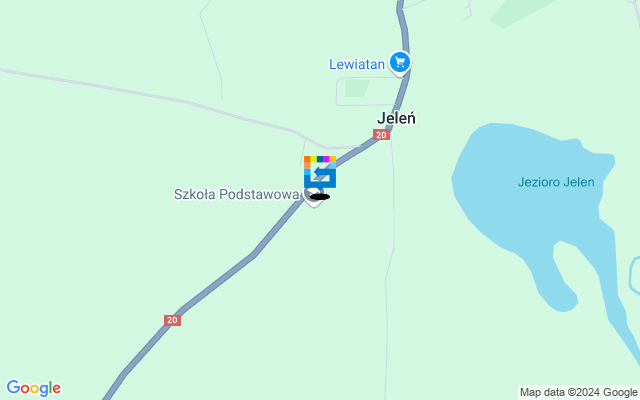The height and width of the screenshot is (400, 640).
Task: Select the colorful arrow marker on the road
Action: (320, 172)
